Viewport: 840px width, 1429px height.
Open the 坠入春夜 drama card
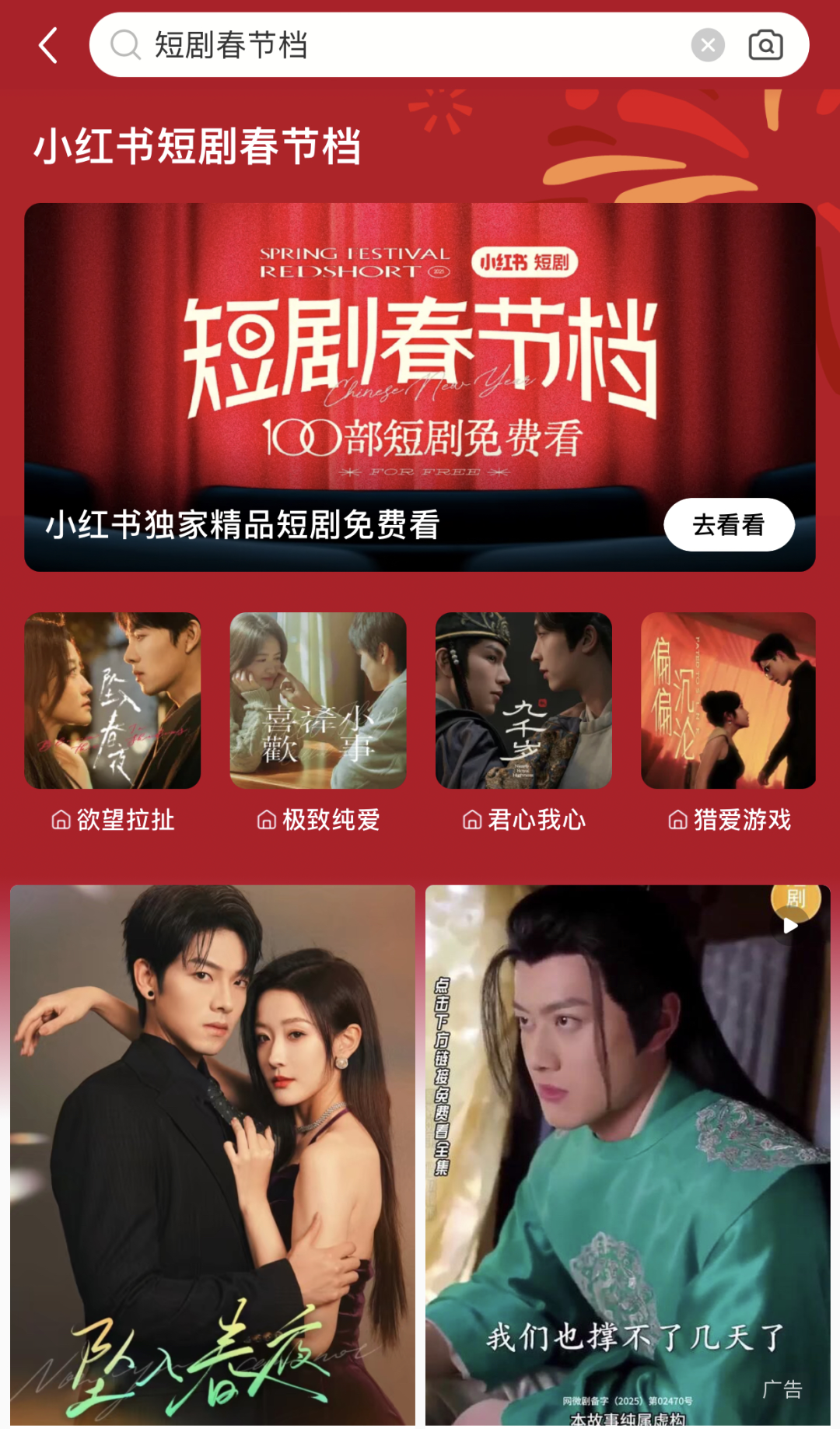[212, 1155]
